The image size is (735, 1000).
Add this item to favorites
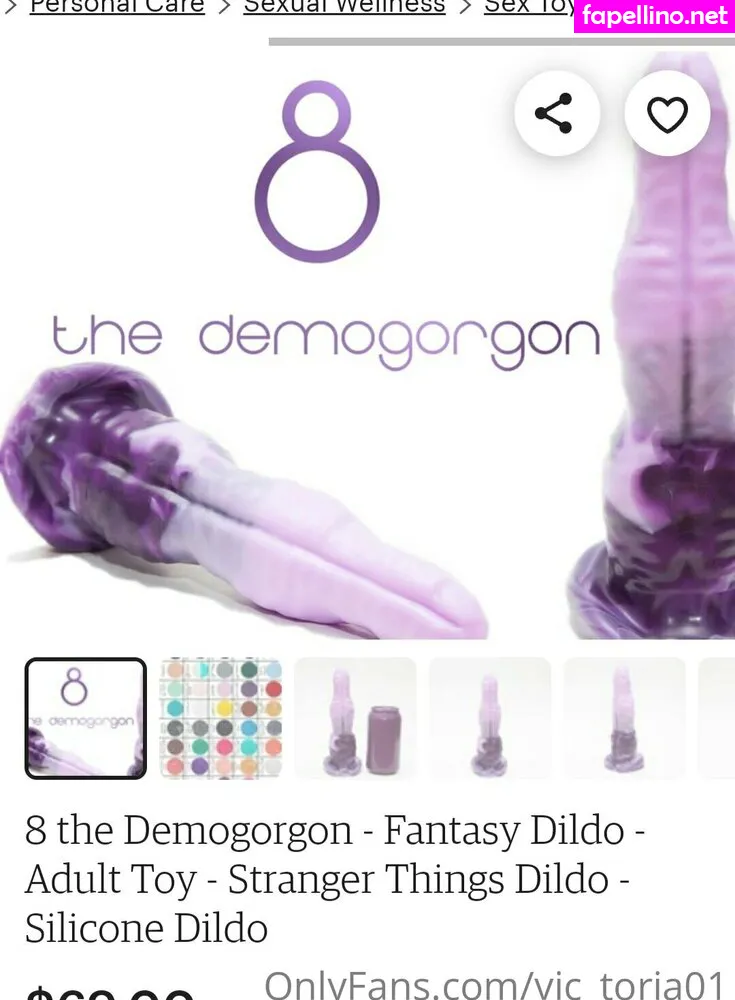click(x=667, y=114)
